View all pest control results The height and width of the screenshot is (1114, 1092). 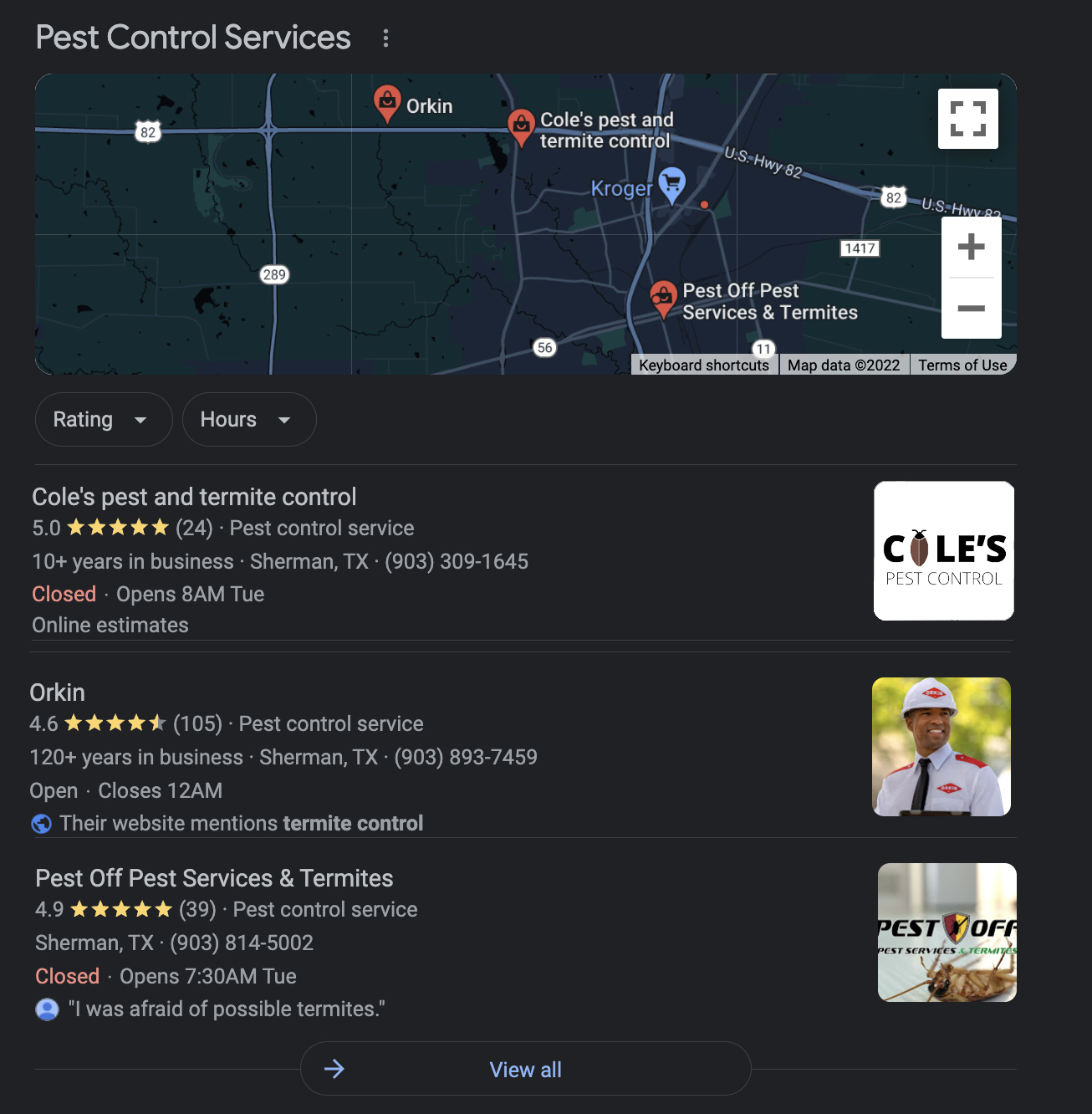click(525, 1069)
